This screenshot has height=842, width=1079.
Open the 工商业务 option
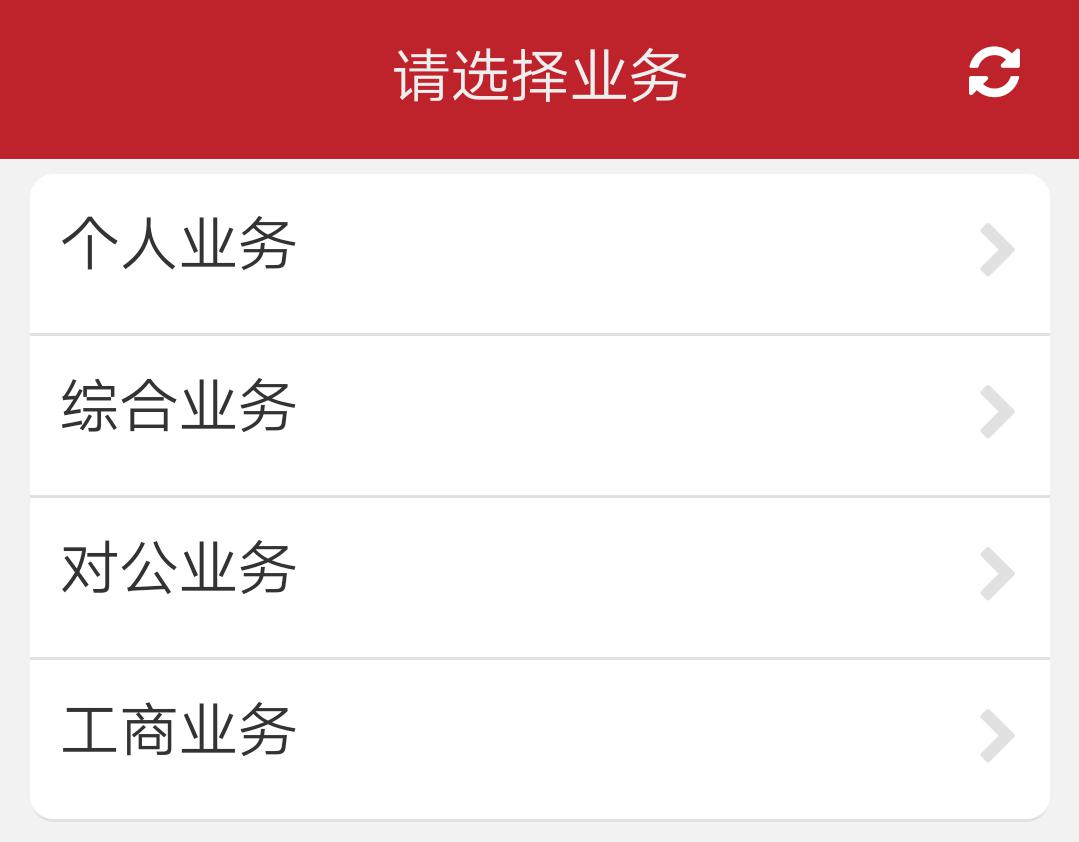click(540, 736)
